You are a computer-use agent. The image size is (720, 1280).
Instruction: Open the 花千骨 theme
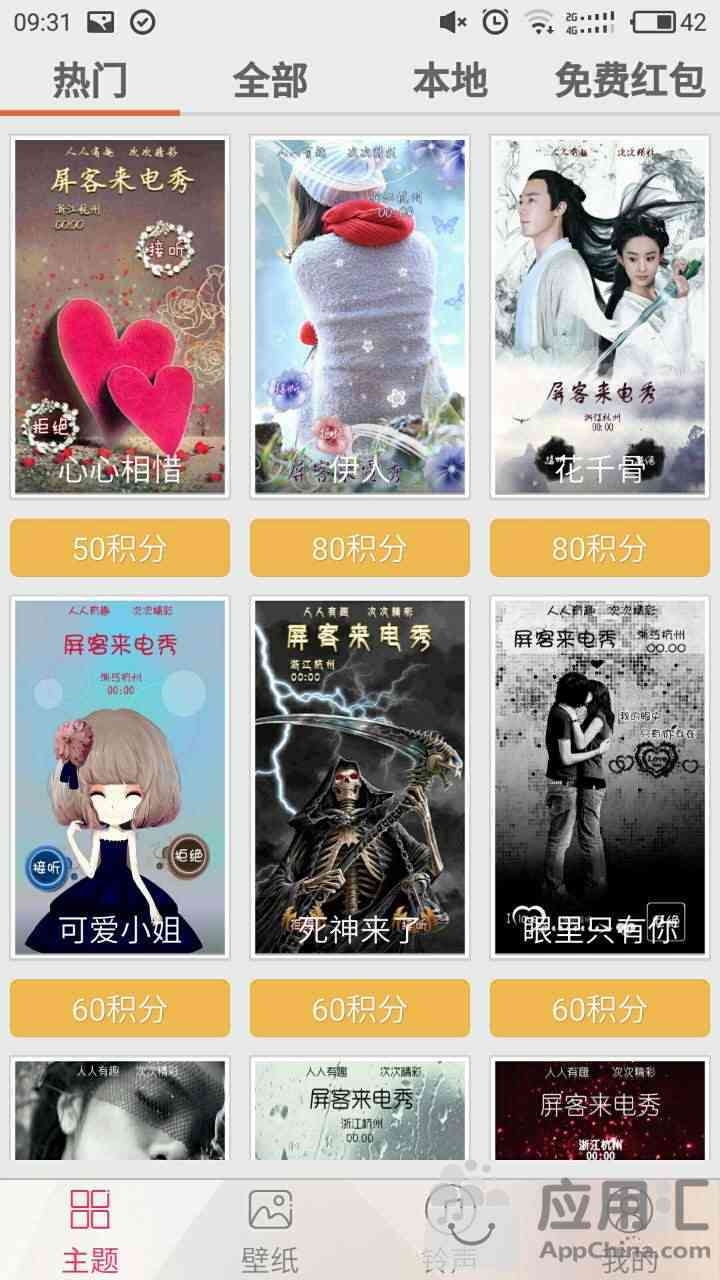[x=600, y=316]
